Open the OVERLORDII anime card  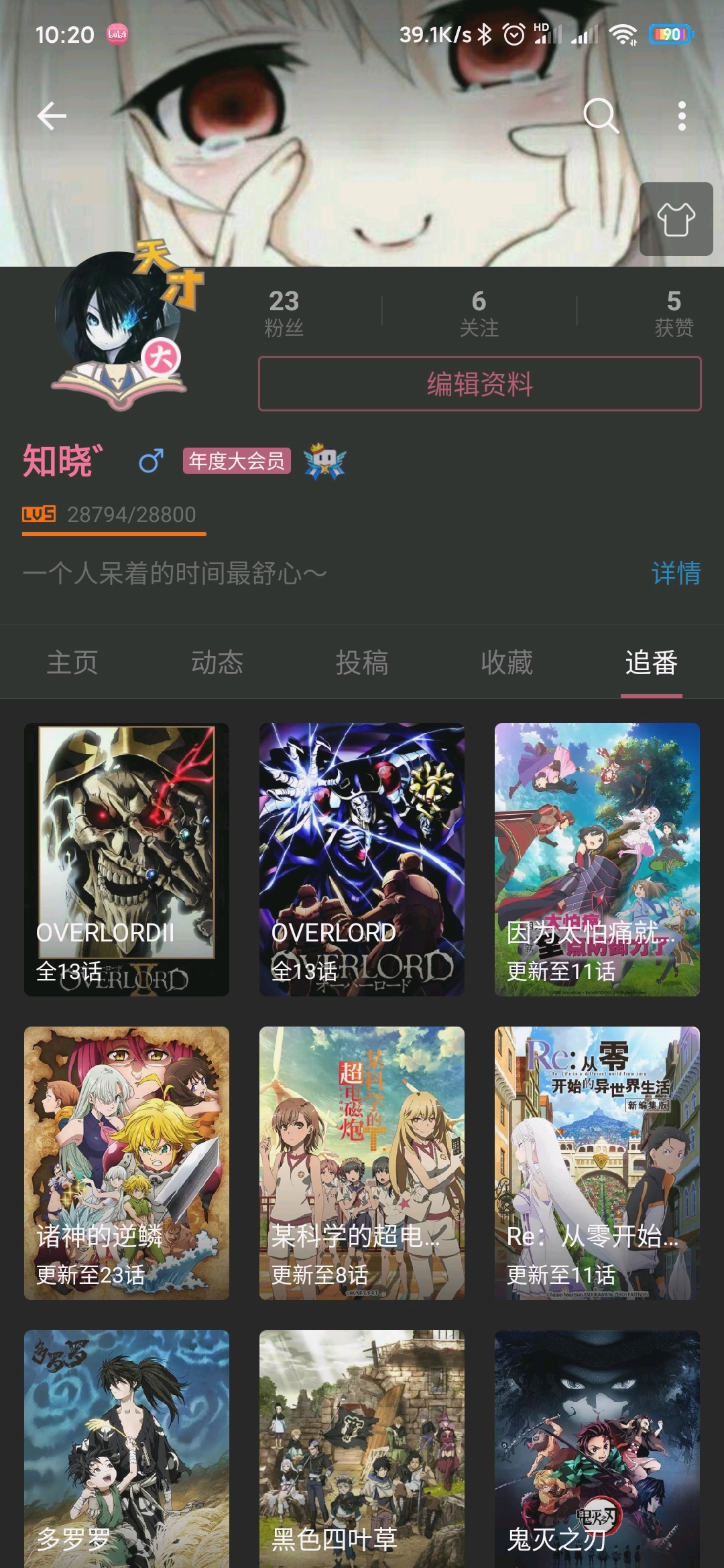pyautogui.click(x=127, y=859)
